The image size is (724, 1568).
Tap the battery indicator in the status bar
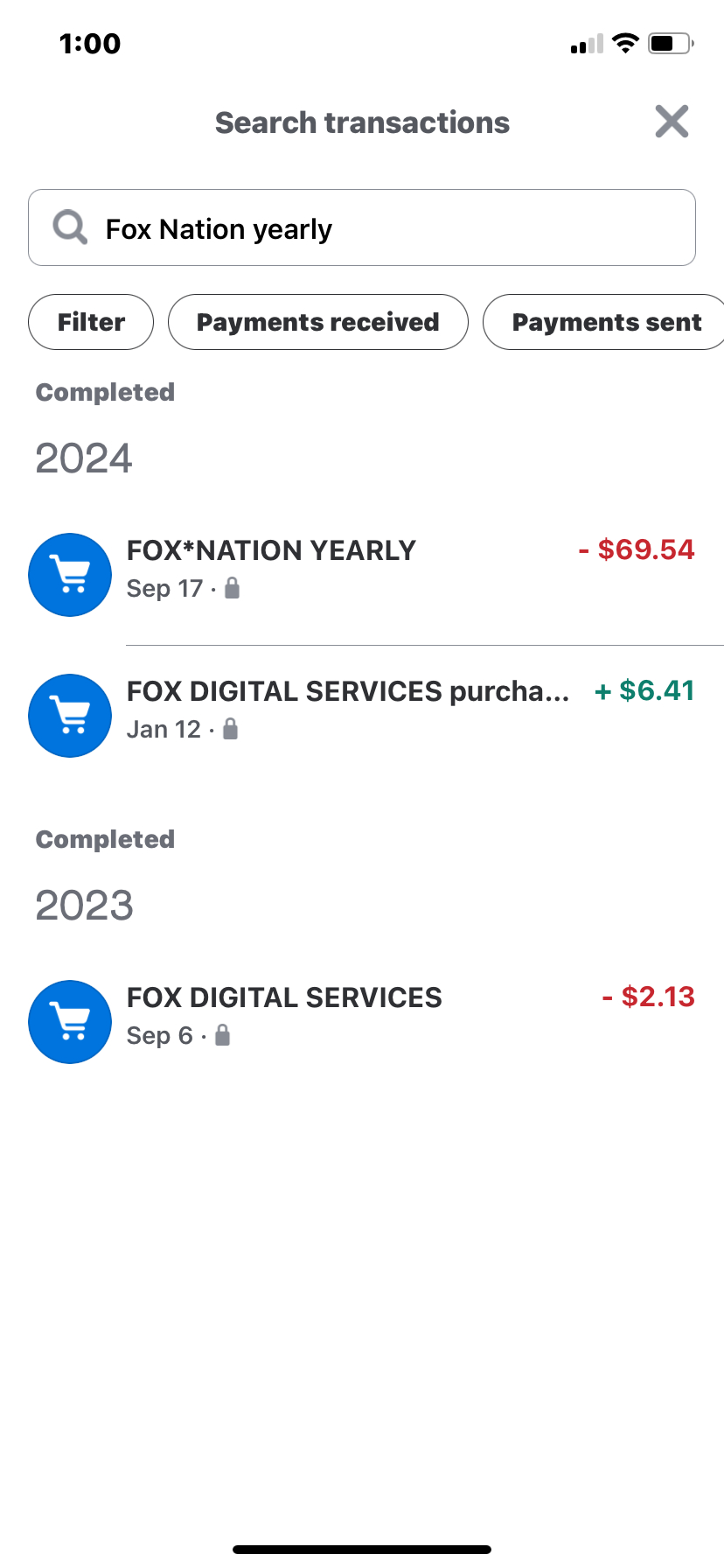coord(669,42)
